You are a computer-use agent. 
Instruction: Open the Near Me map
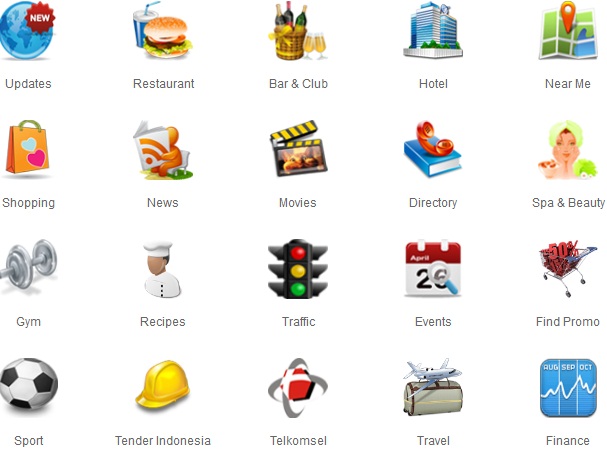click(x=567, y=34)
